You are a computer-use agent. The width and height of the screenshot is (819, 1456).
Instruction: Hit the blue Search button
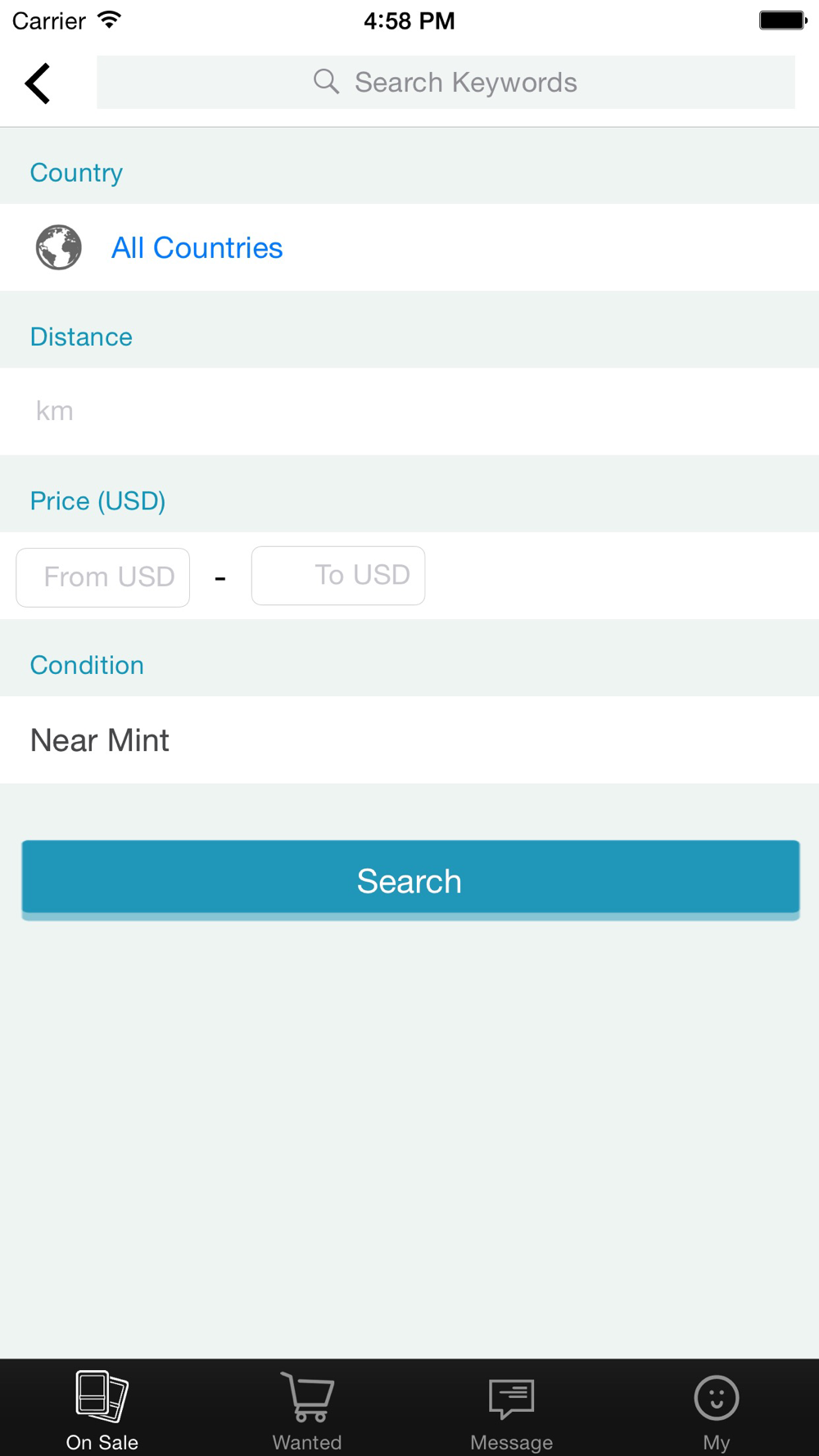[x=410, y=879]
